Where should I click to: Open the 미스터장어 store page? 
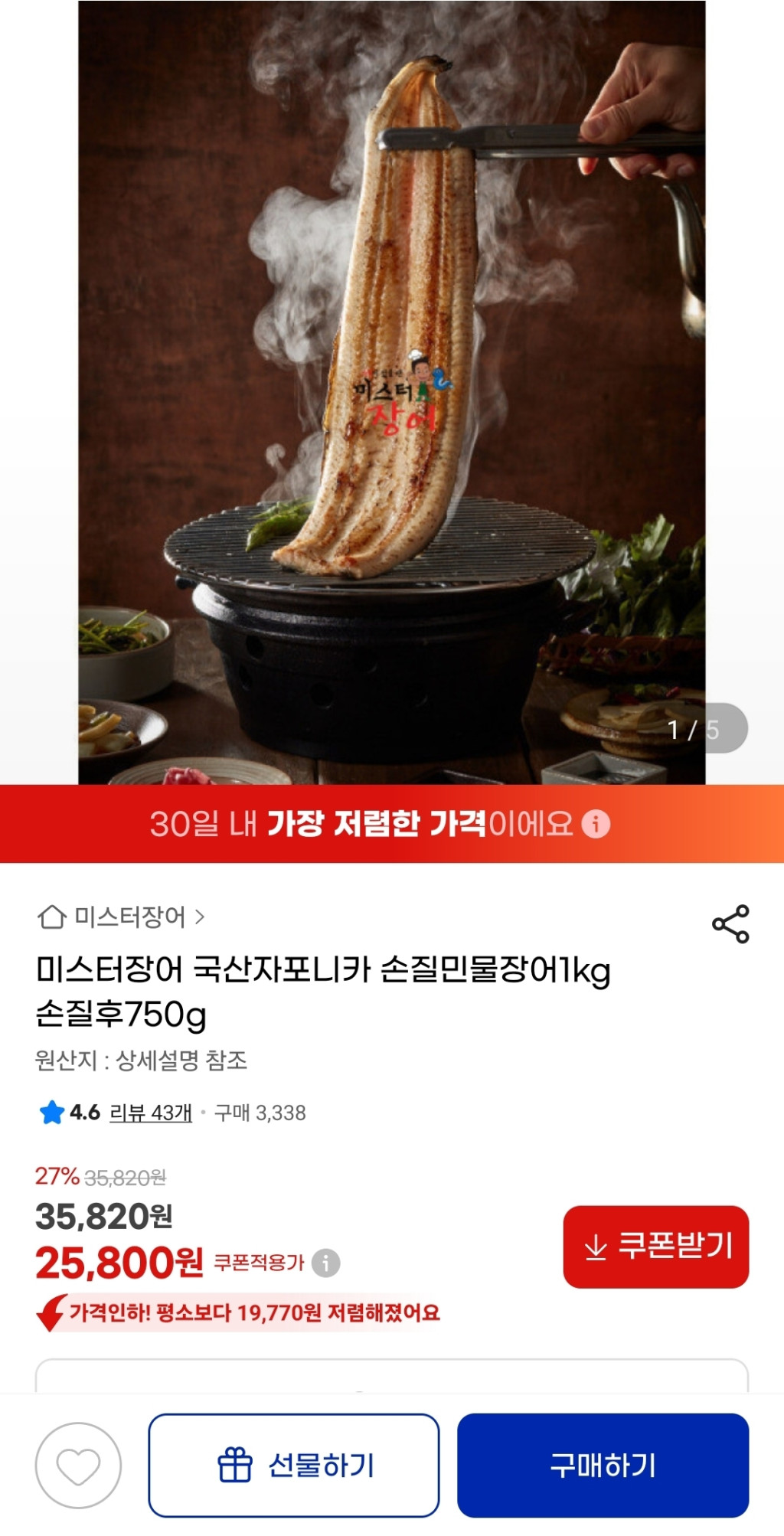click(122, 917)
